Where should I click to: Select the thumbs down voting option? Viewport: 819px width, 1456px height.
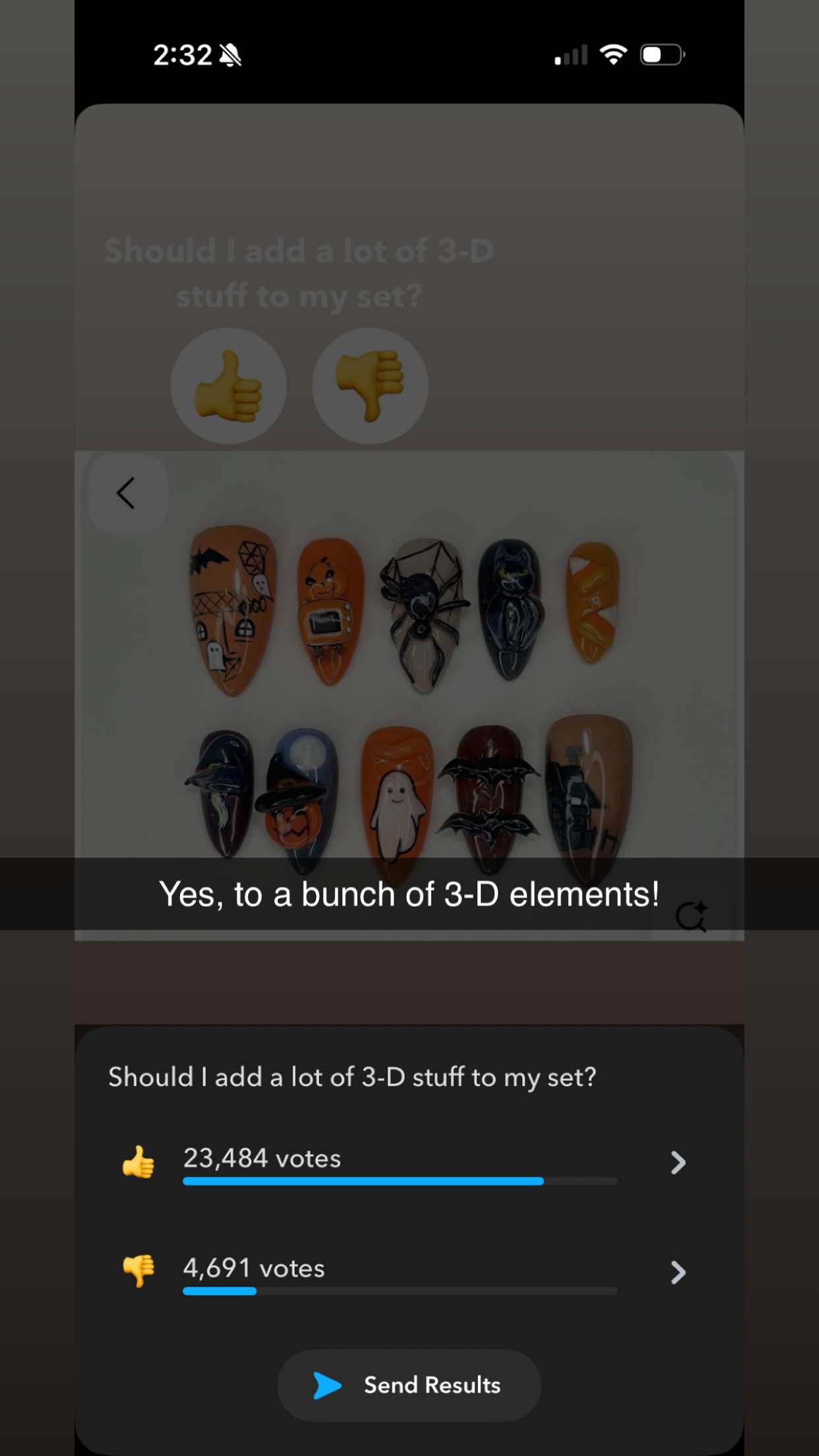(369, 386)
